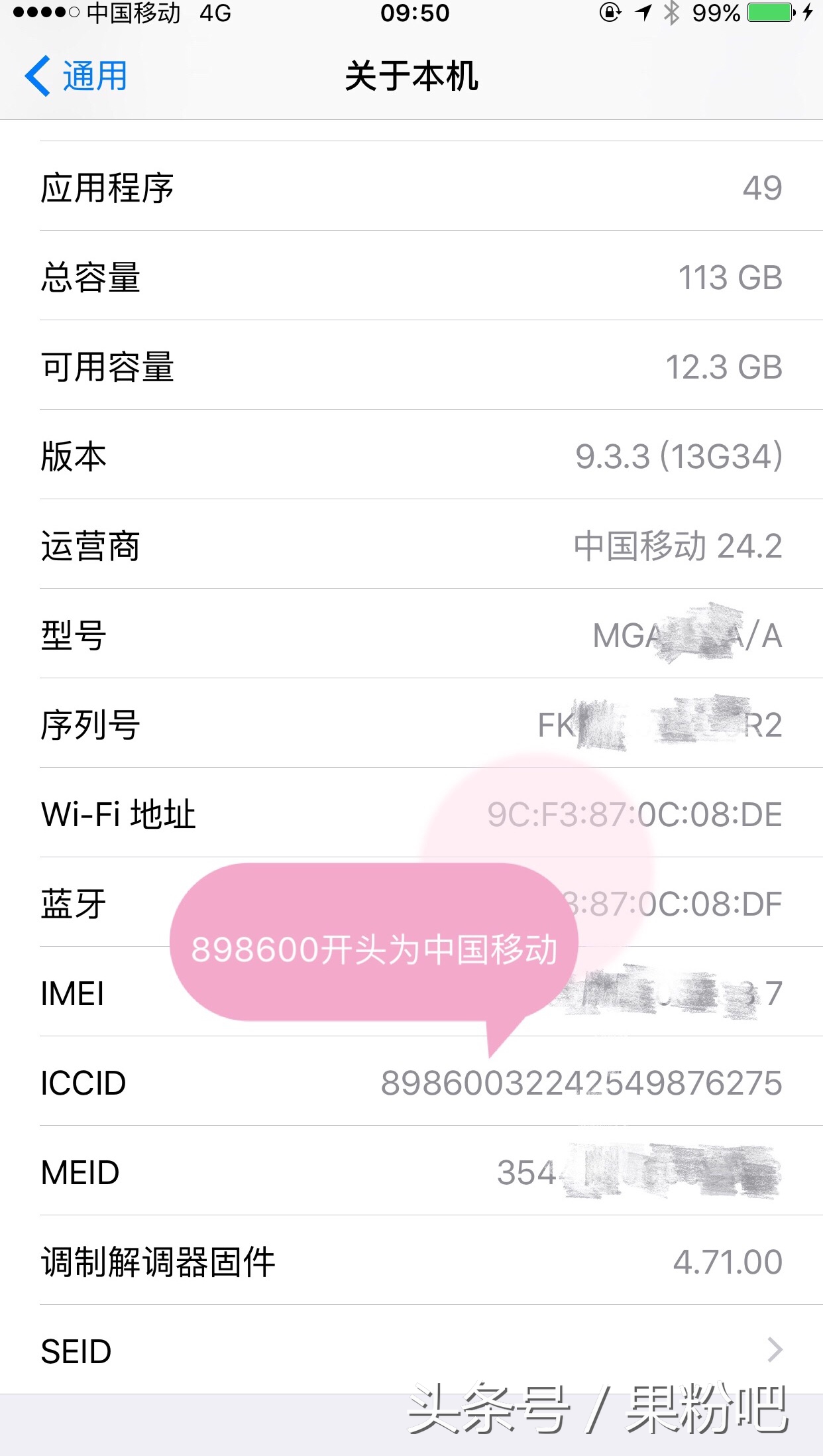Tap the battery indicator in the status bar
Viewport: 823px width, 1456px height.
[x=769, y=13]
